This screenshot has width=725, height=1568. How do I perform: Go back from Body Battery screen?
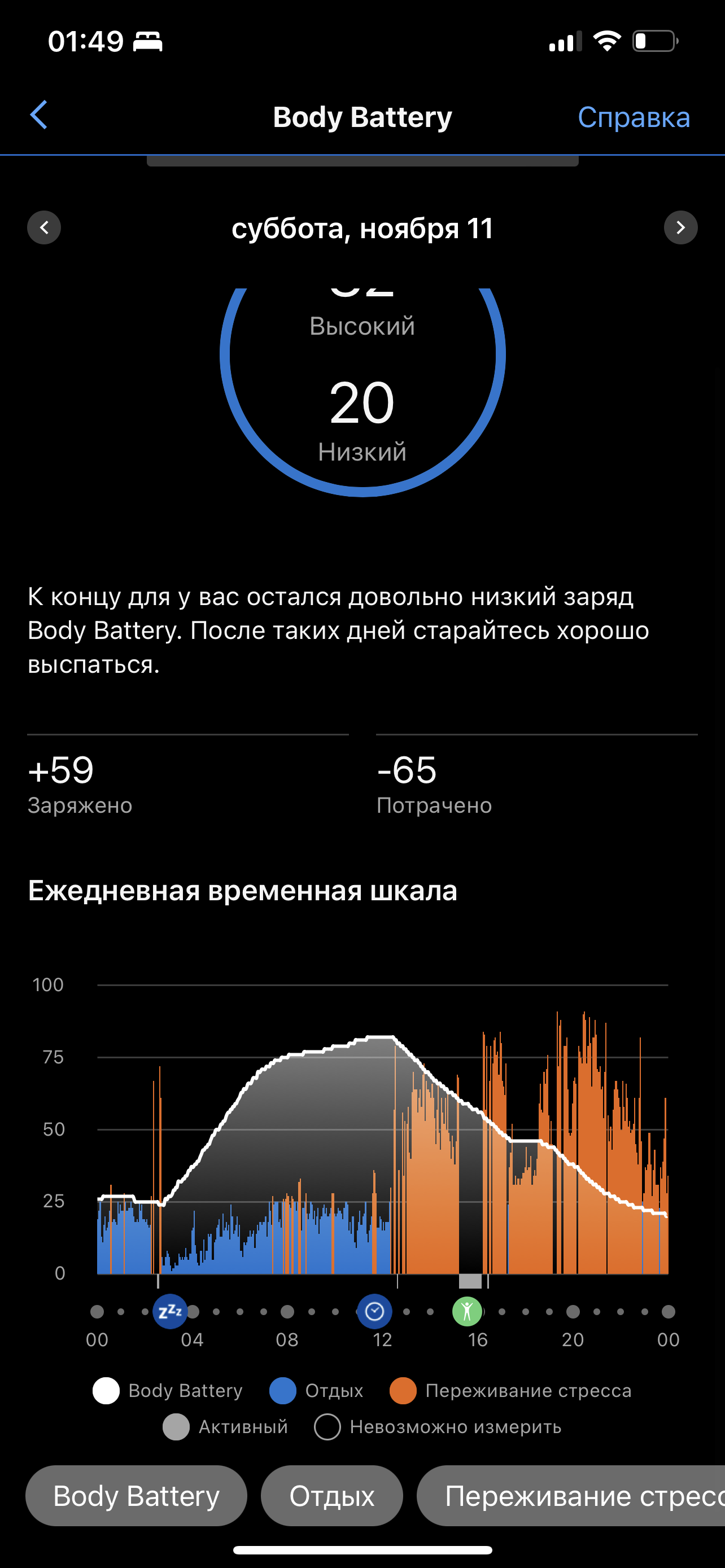point(39,115)
